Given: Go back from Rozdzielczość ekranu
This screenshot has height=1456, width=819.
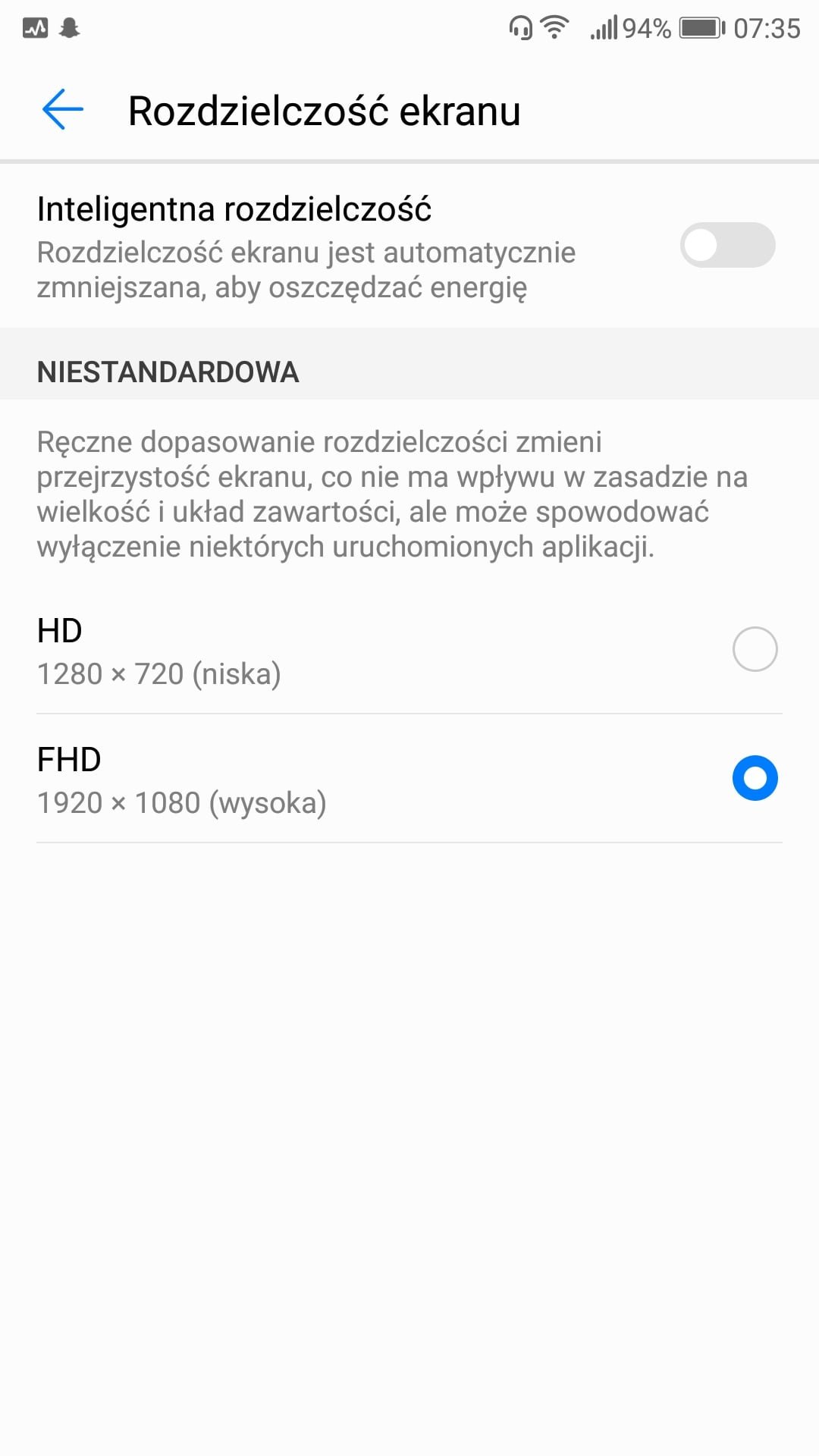Looking at the screenshot, I should coord(63,110).
